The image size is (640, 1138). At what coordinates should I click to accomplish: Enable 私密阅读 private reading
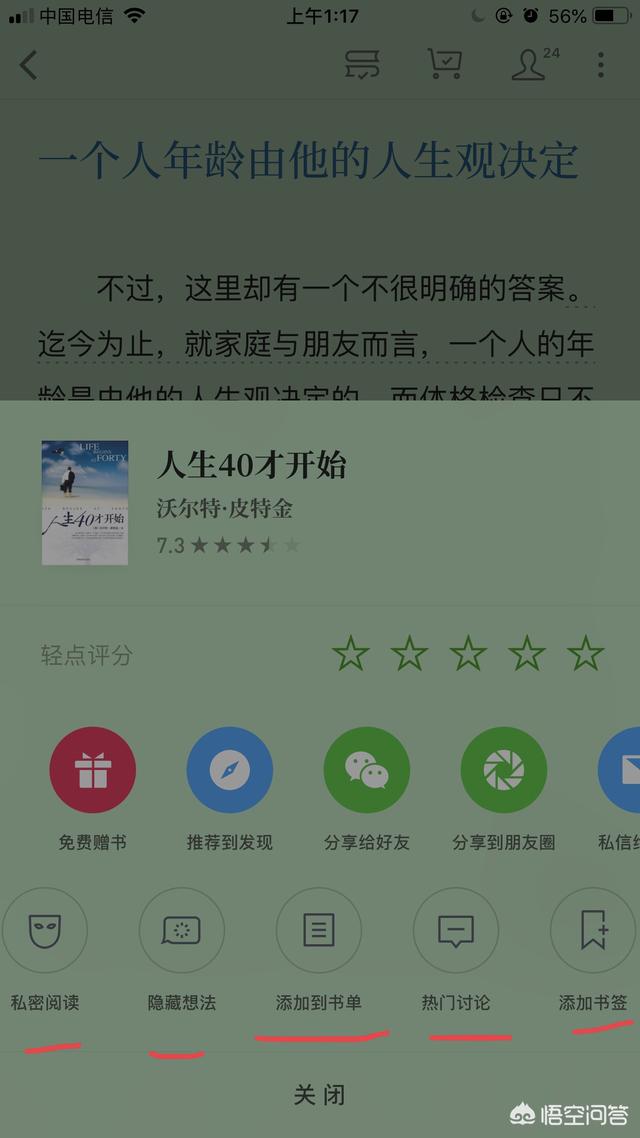click(x=44, y=931)
